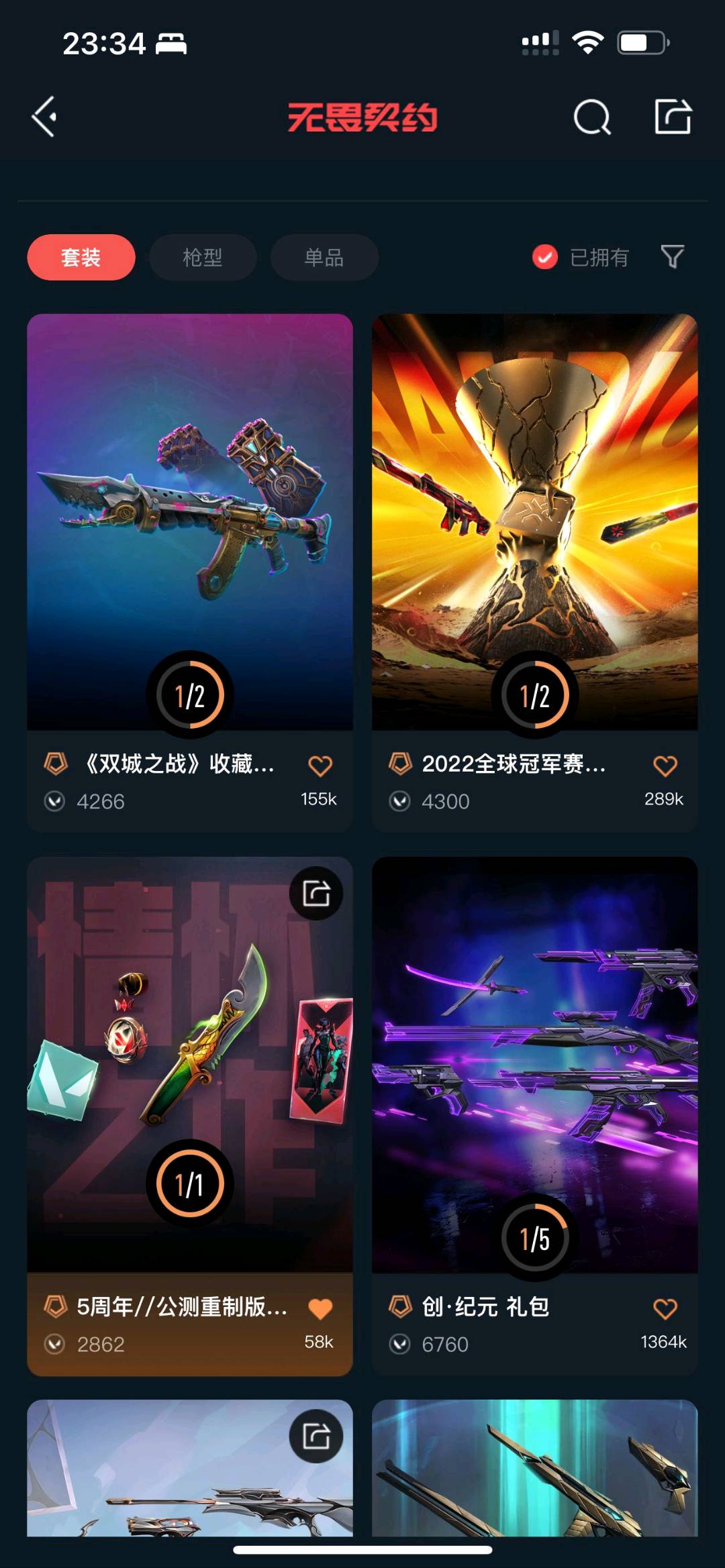The image size is (725, 1568).
Task: Select the 套装 tab
Action: point(81,257)
